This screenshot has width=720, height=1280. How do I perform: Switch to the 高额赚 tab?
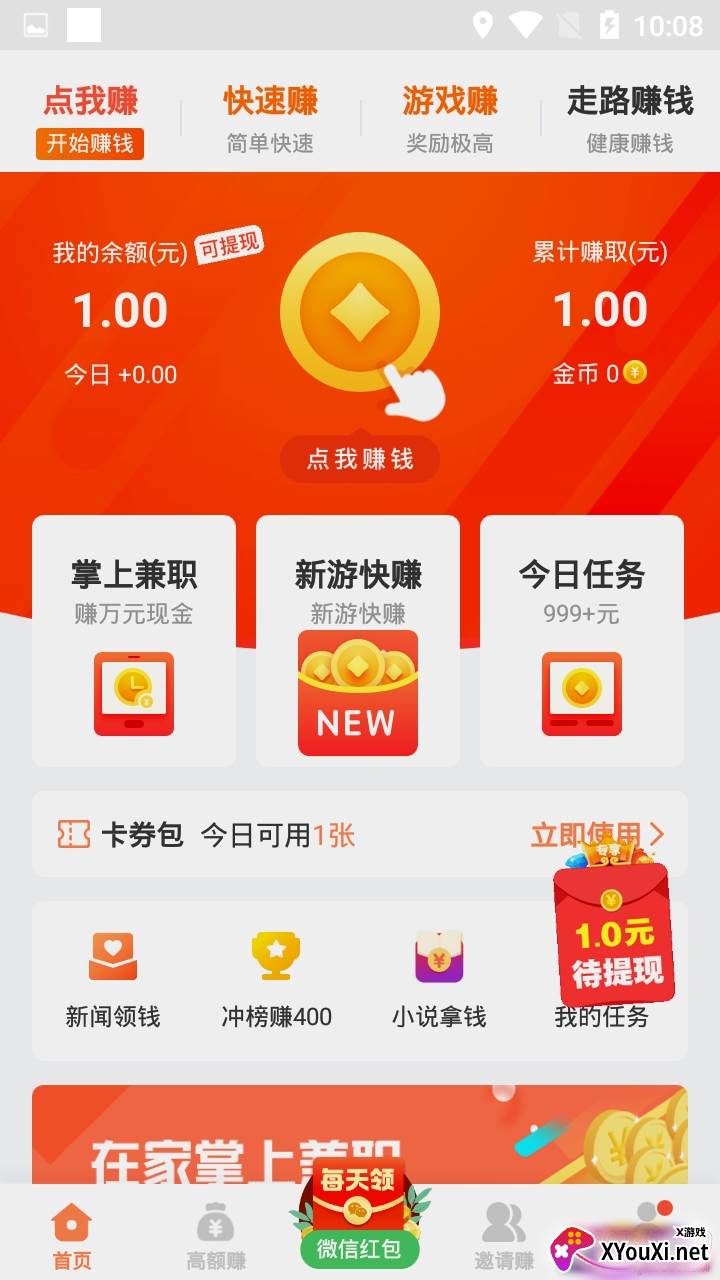click(x=216, y=1235)
